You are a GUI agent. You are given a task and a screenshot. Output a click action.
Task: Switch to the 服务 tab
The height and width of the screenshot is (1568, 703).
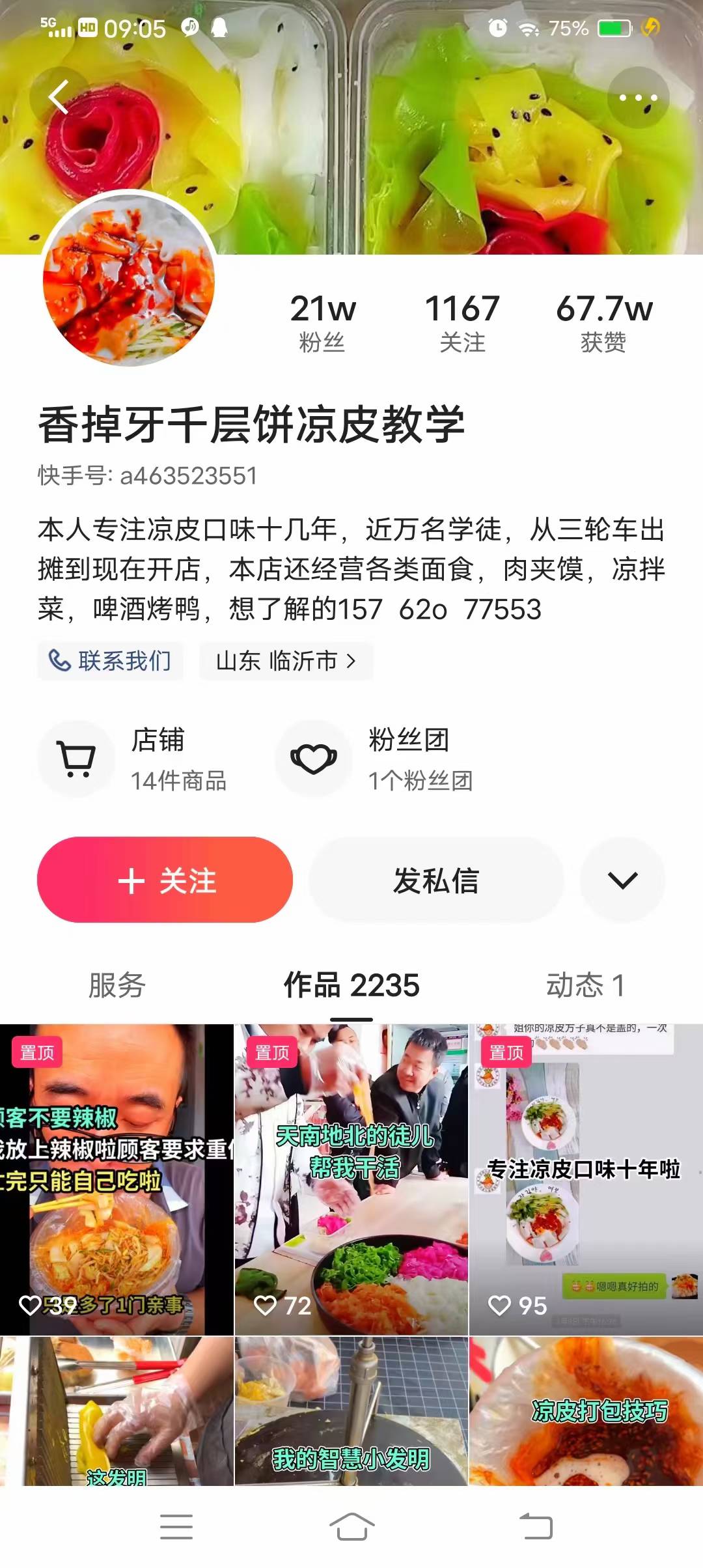point(116,987)
